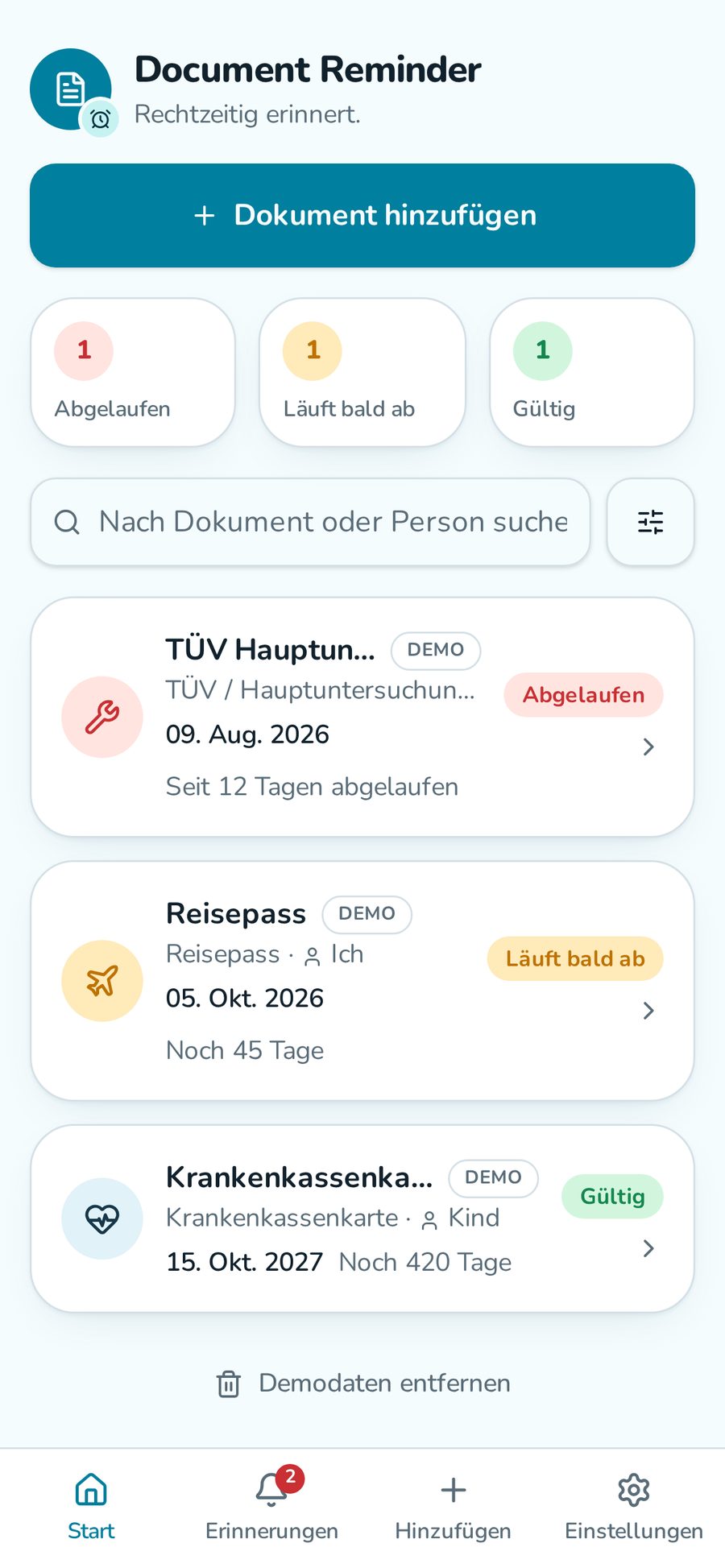Image resolution: width=725 pixels, height=1568 pixels.
Task: Select the Gültig status card
Action: coord(592,372)
